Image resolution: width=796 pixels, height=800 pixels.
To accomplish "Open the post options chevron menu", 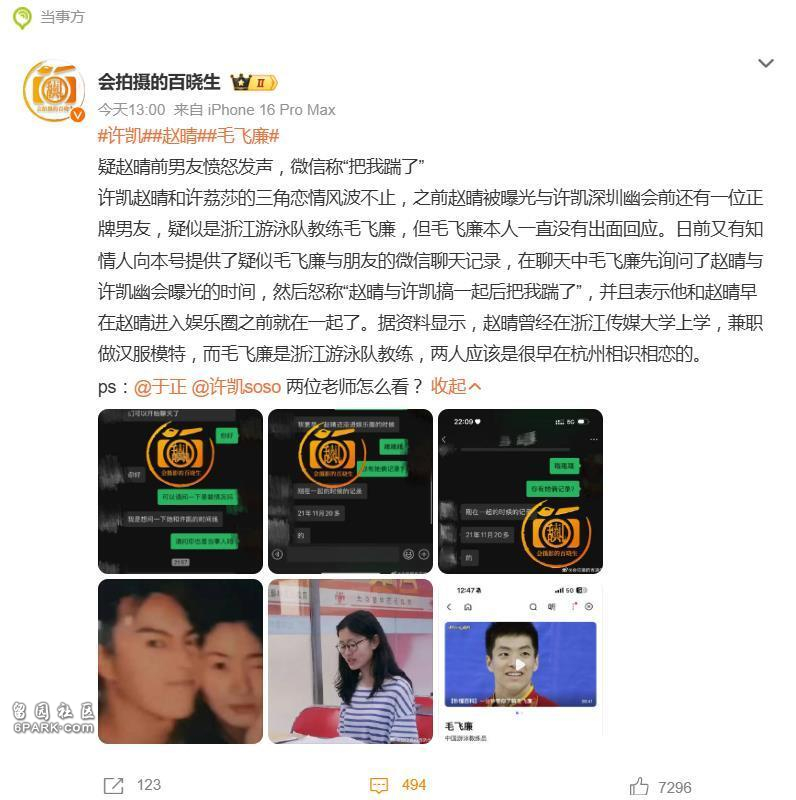I will pyautogui.click(x=766, y=63).
